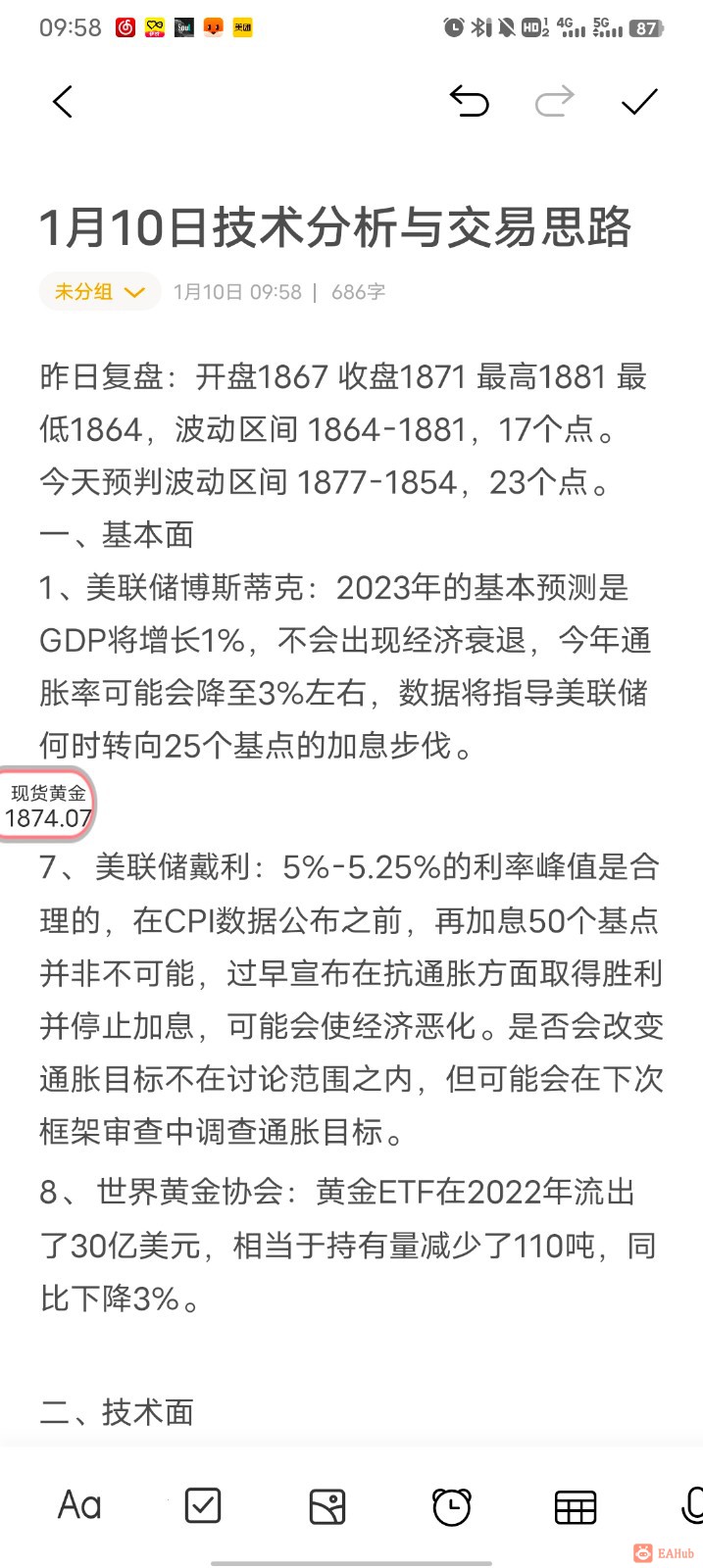703x1568 pixels.
Task: Redo the reverted edit
Action: click(554, 101)
